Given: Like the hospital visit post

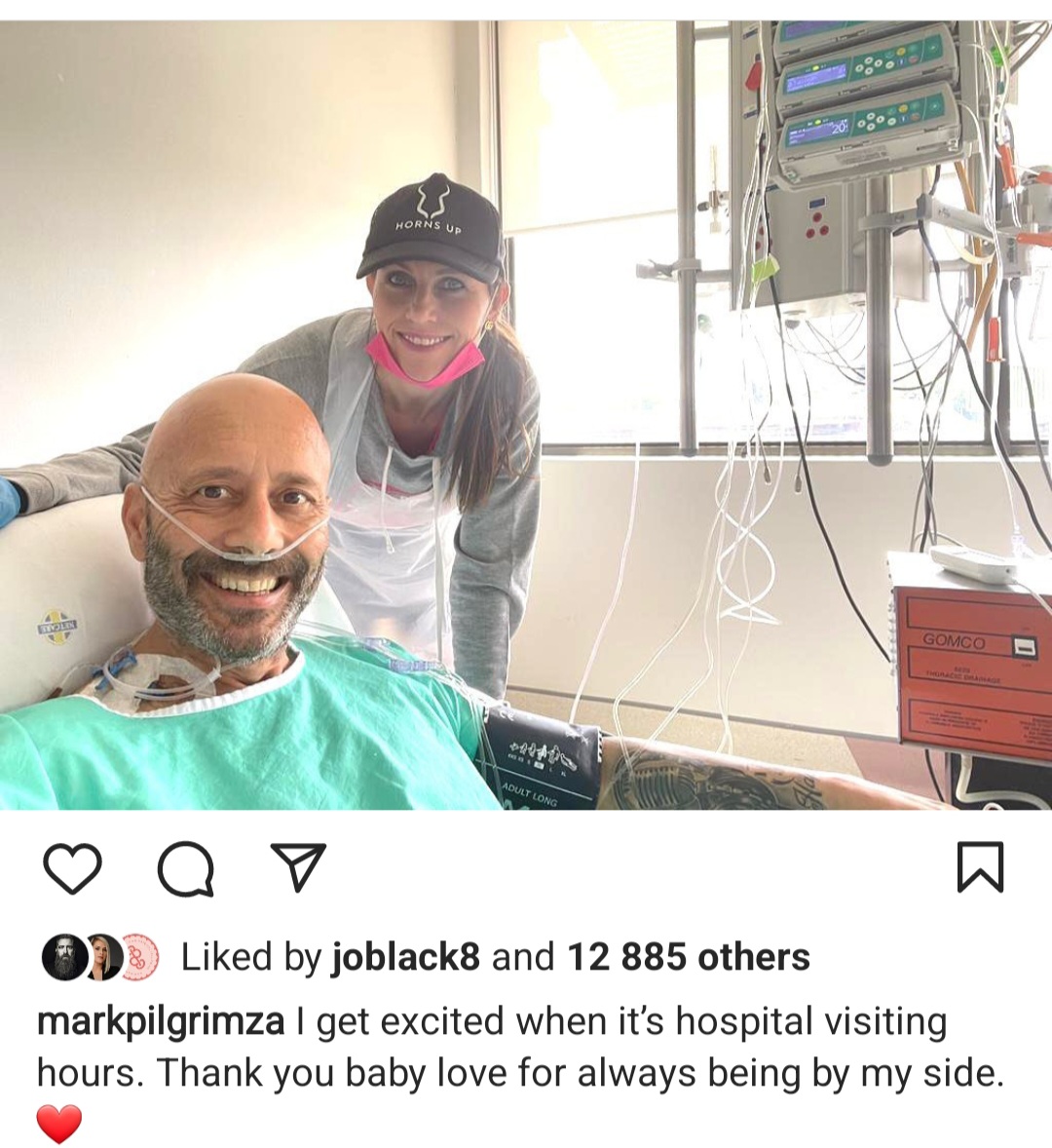Looking at the screenshot, I should point(72,868).
